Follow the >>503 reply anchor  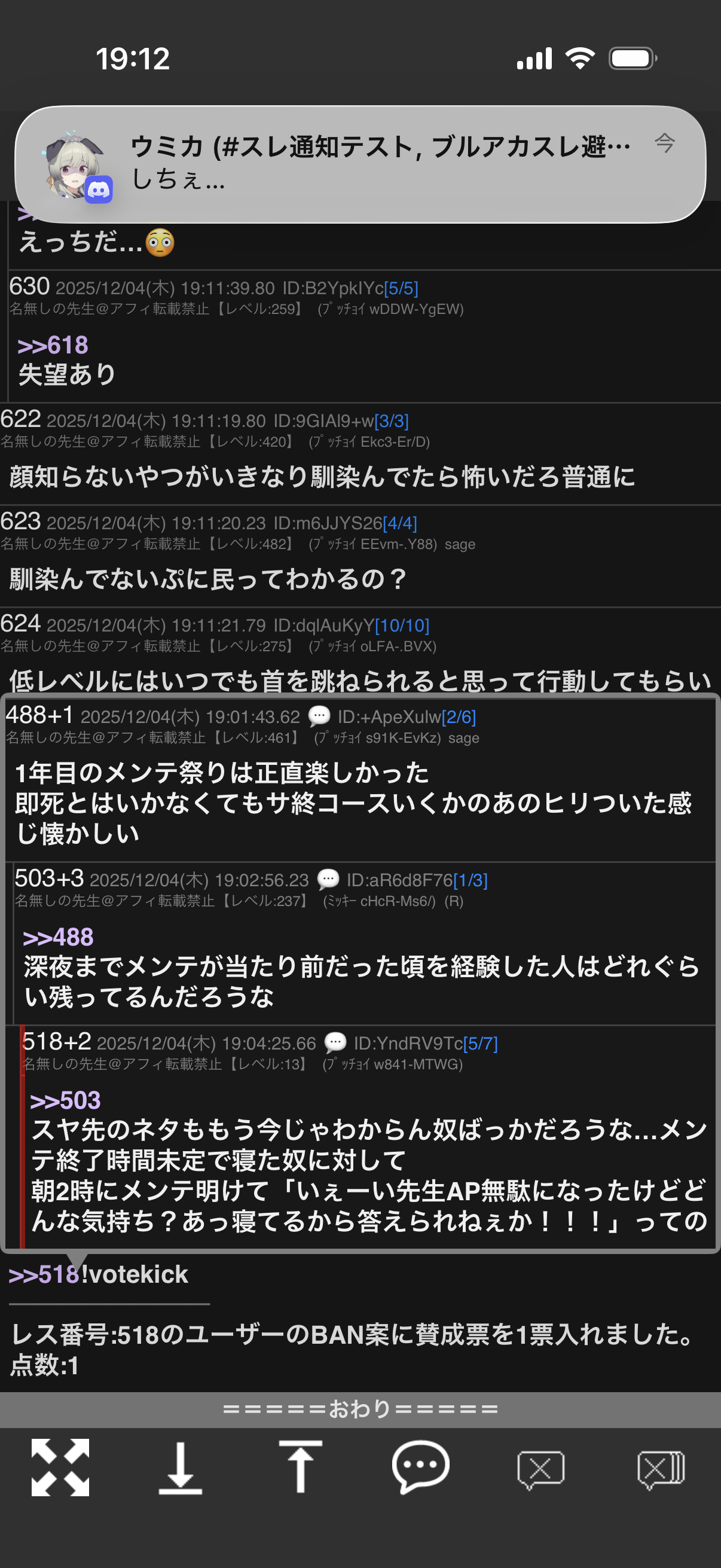click(x=66, y=1100)
